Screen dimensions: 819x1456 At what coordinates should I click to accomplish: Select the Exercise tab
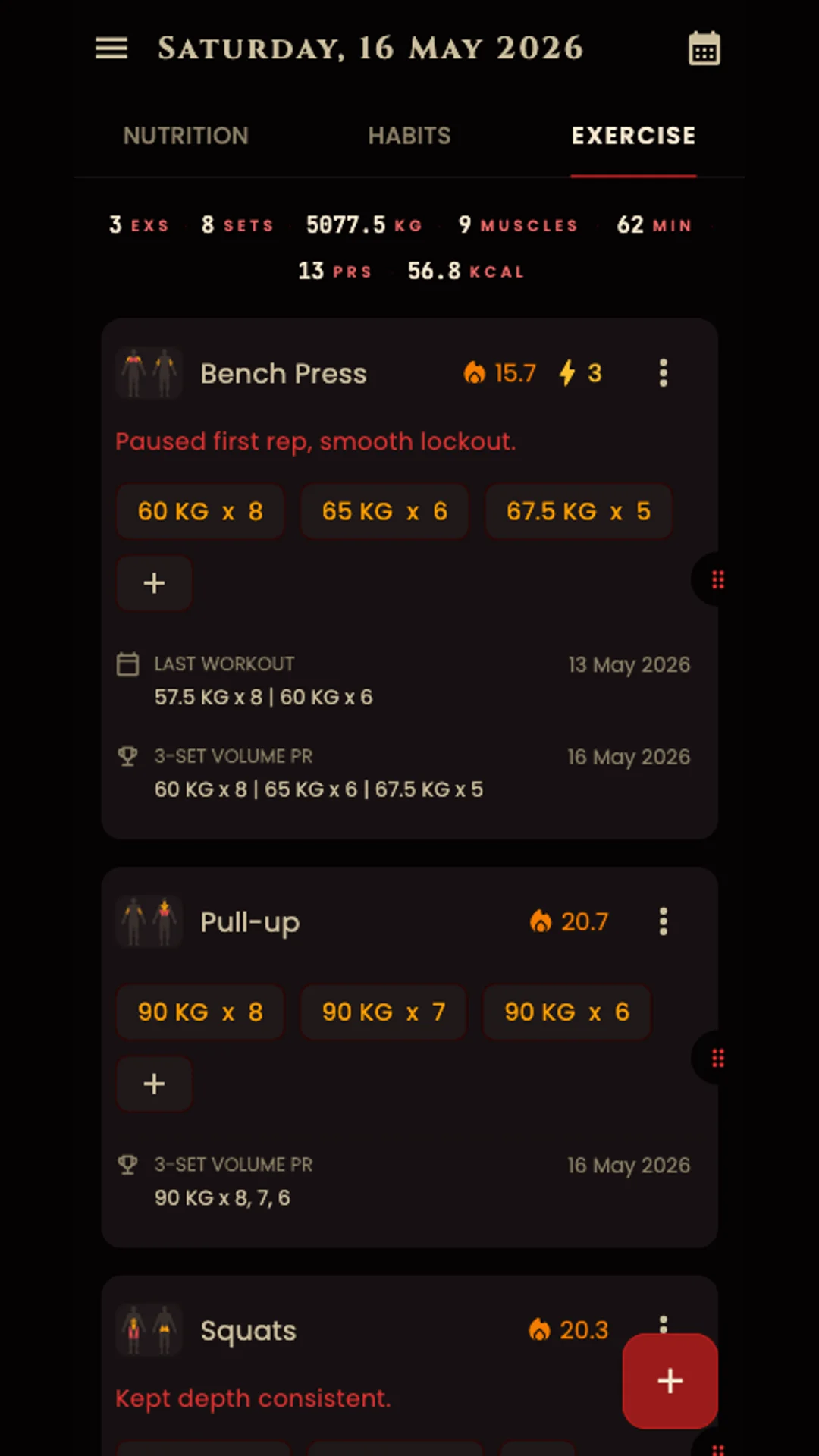(633, 136)
